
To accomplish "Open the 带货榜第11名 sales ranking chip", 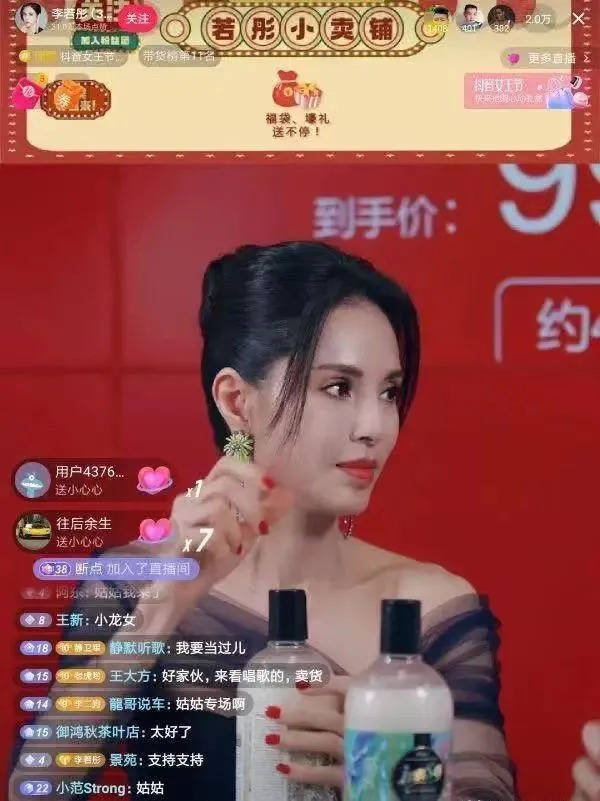I will (180, 58).
